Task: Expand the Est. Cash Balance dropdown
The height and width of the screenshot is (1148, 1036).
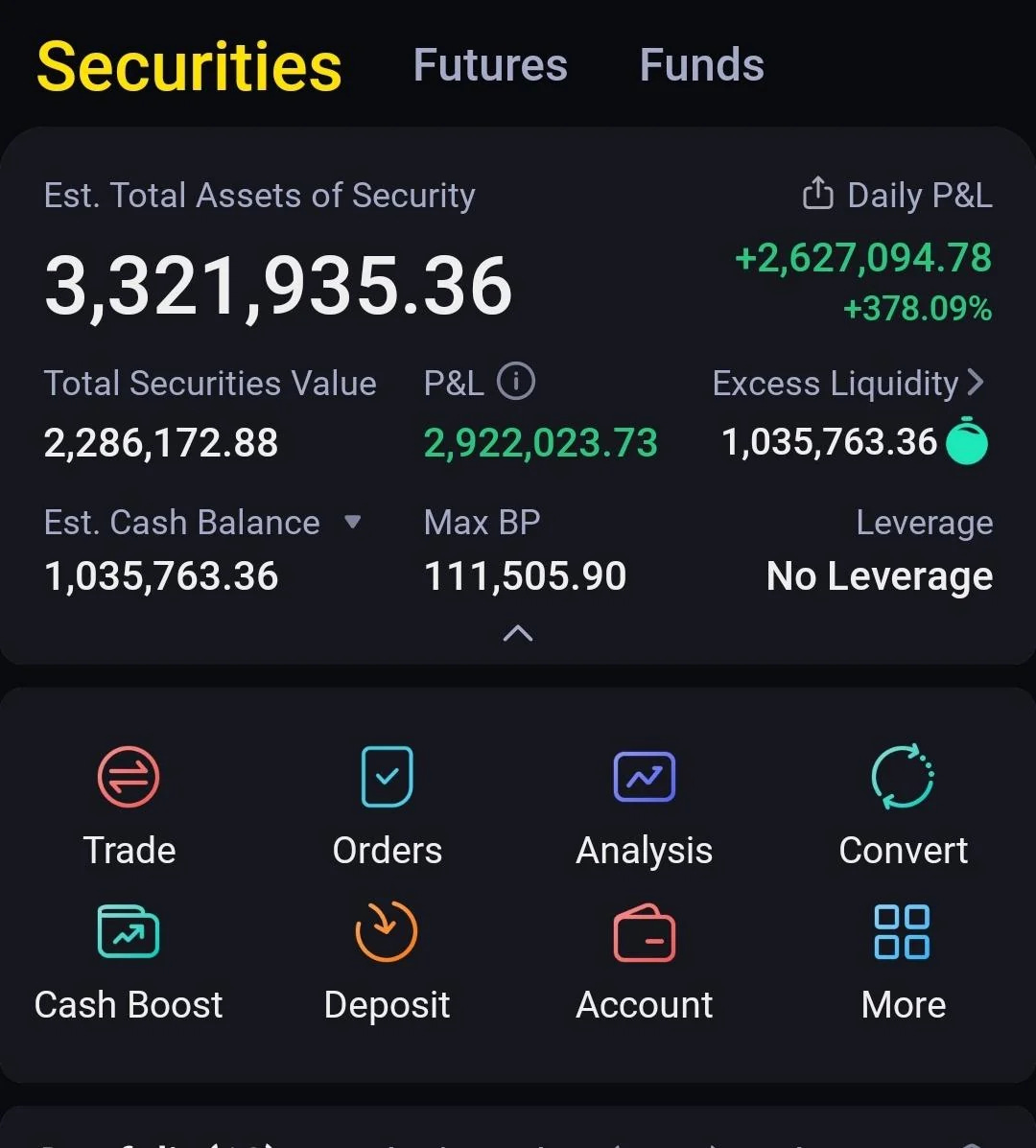Action: 353,523
